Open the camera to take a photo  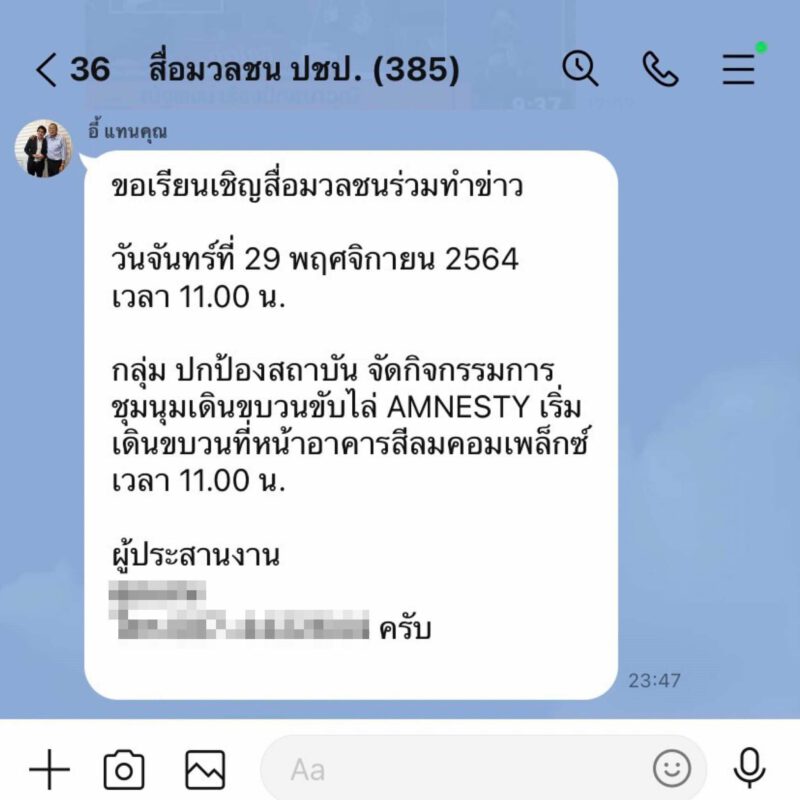pyautogui.click(x=124, y=769)
